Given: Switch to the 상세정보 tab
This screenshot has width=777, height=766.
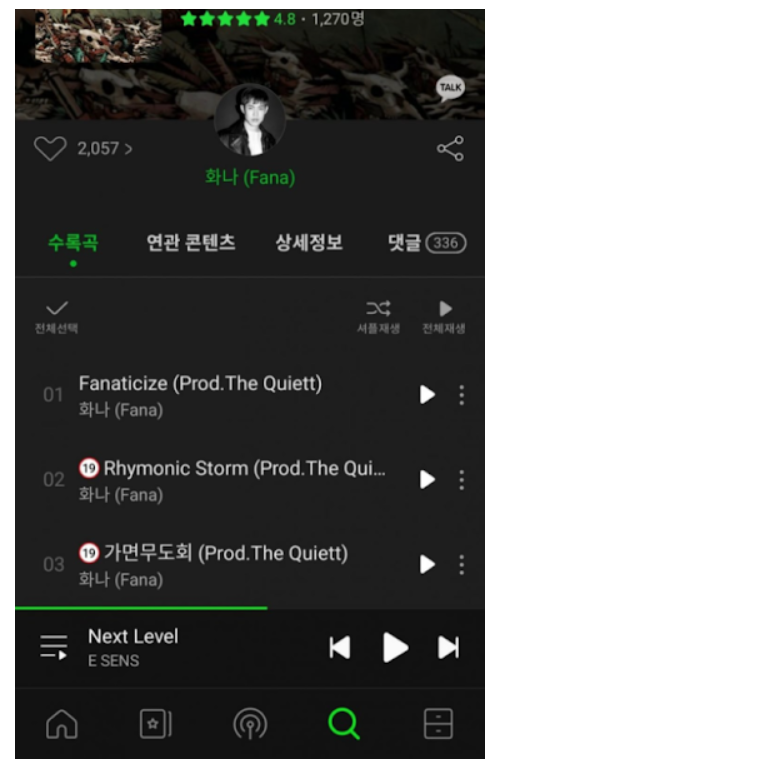Looking at the screenshot, I should [x=309, y=242].
